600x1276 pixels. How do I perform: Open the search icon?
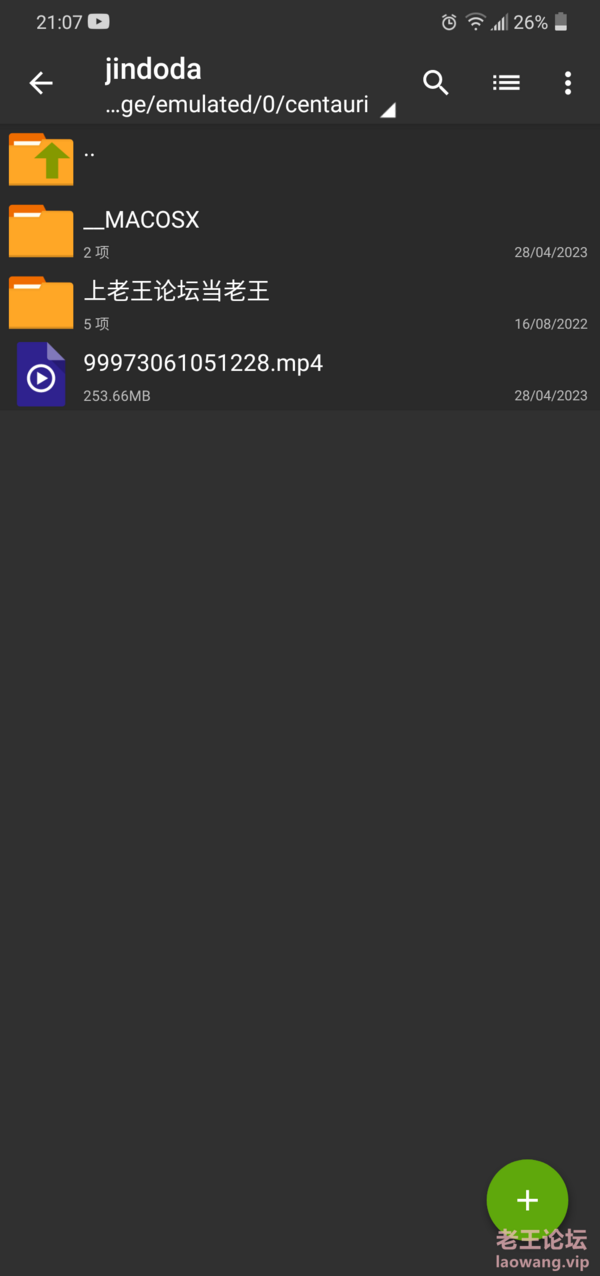click(436, 83)
